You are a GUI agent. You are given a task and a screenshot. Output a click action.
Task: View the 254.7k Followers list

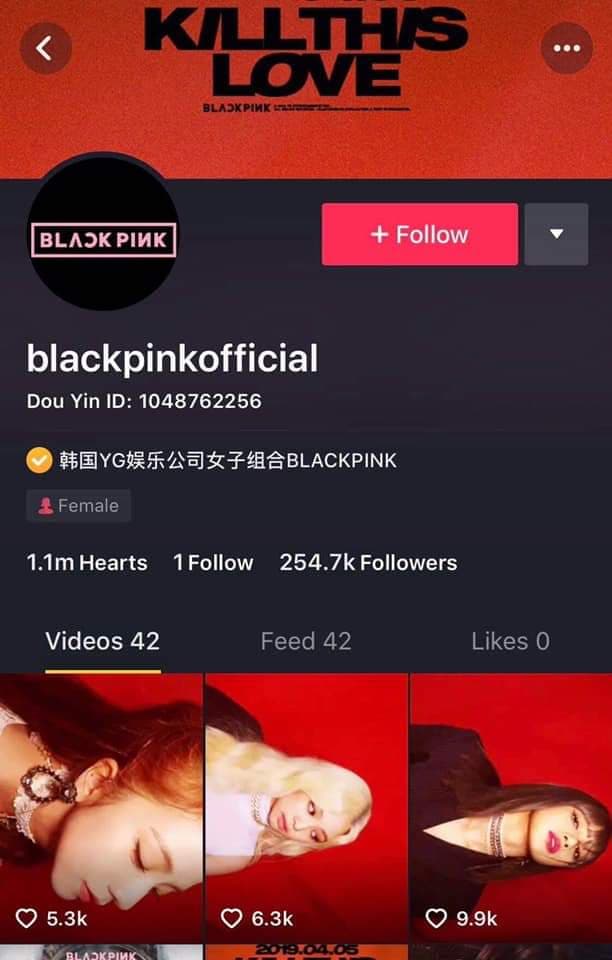(368, 563)
